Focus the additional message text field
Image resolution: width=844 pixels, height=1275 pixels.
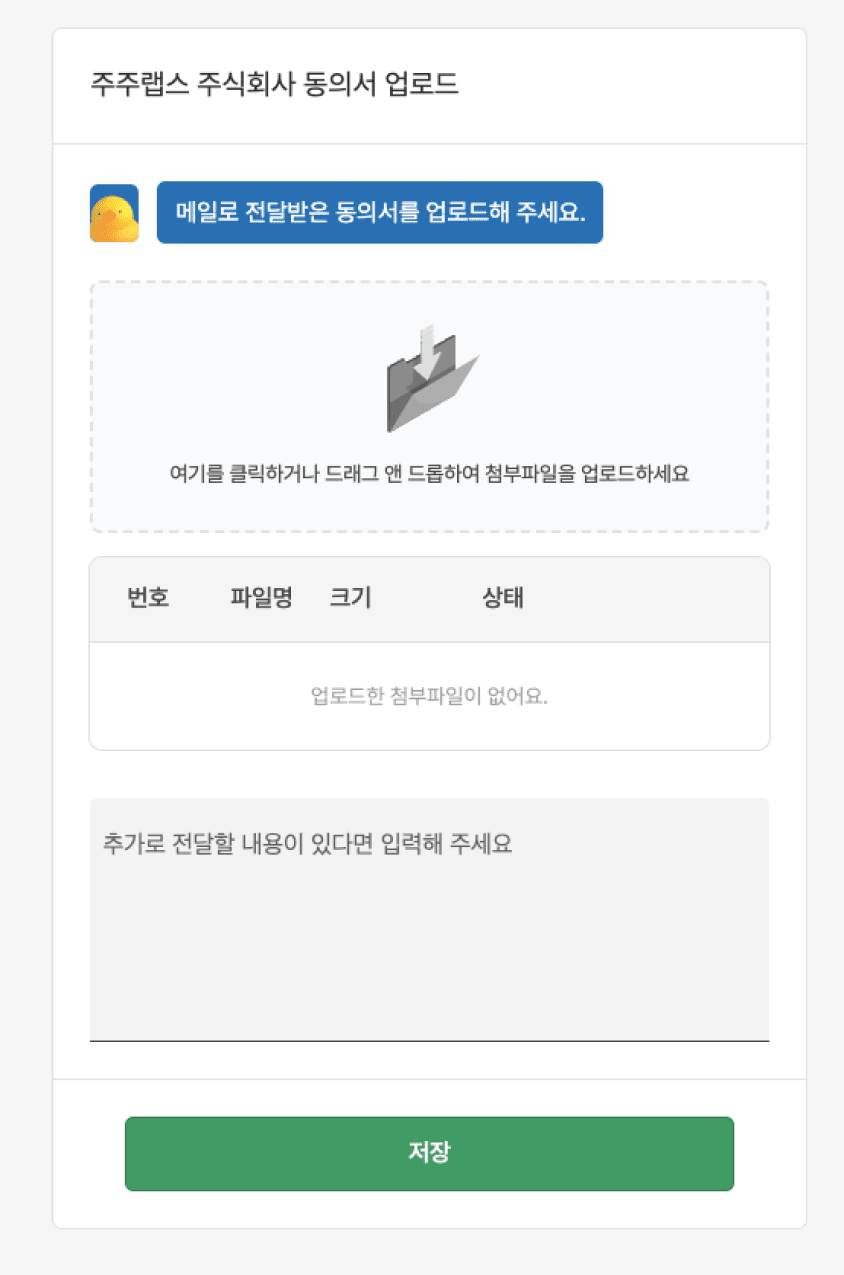click(429, 918)
